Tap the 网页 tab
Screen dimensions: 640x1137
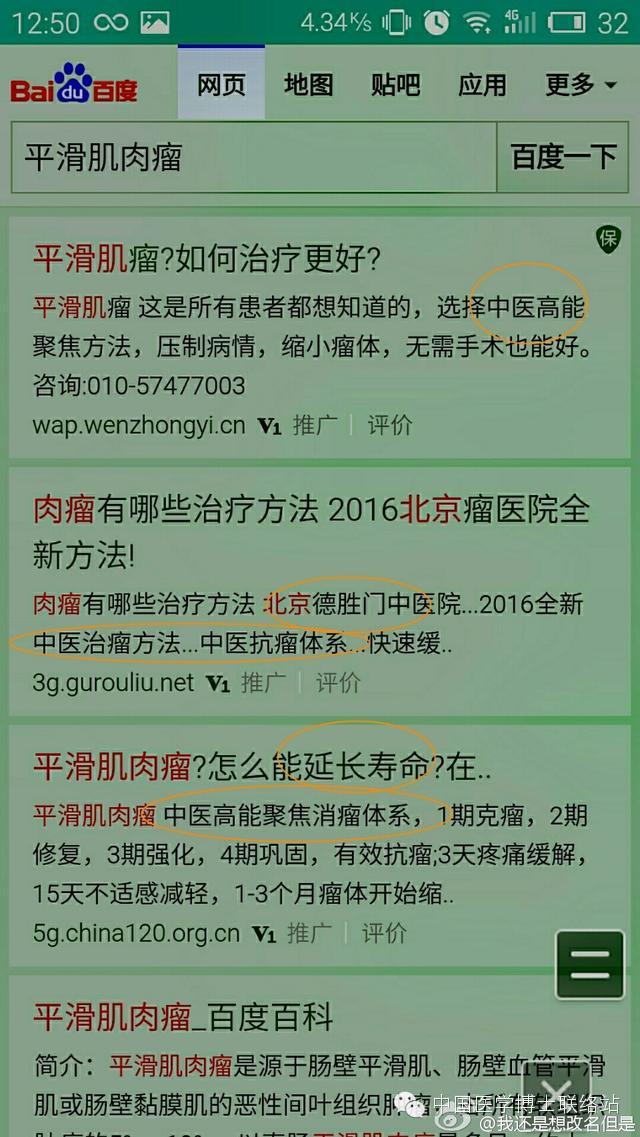click(x=221, y=86)
